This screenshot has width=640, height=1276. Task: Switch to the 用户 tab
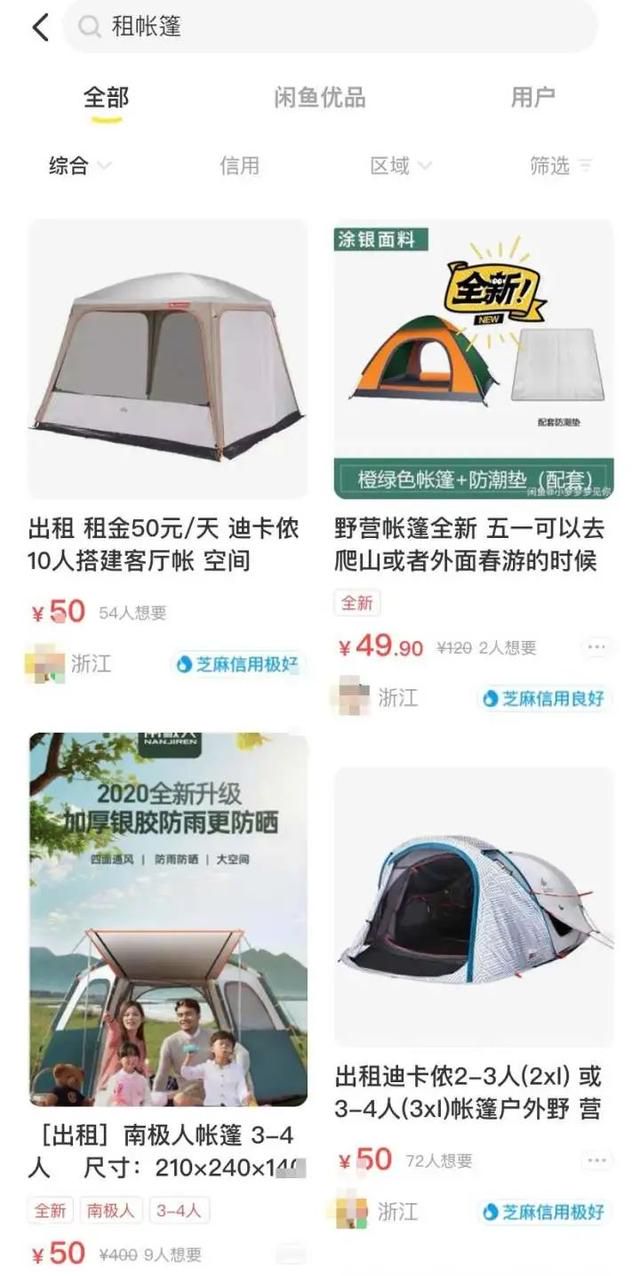click(x=533, y=97)
